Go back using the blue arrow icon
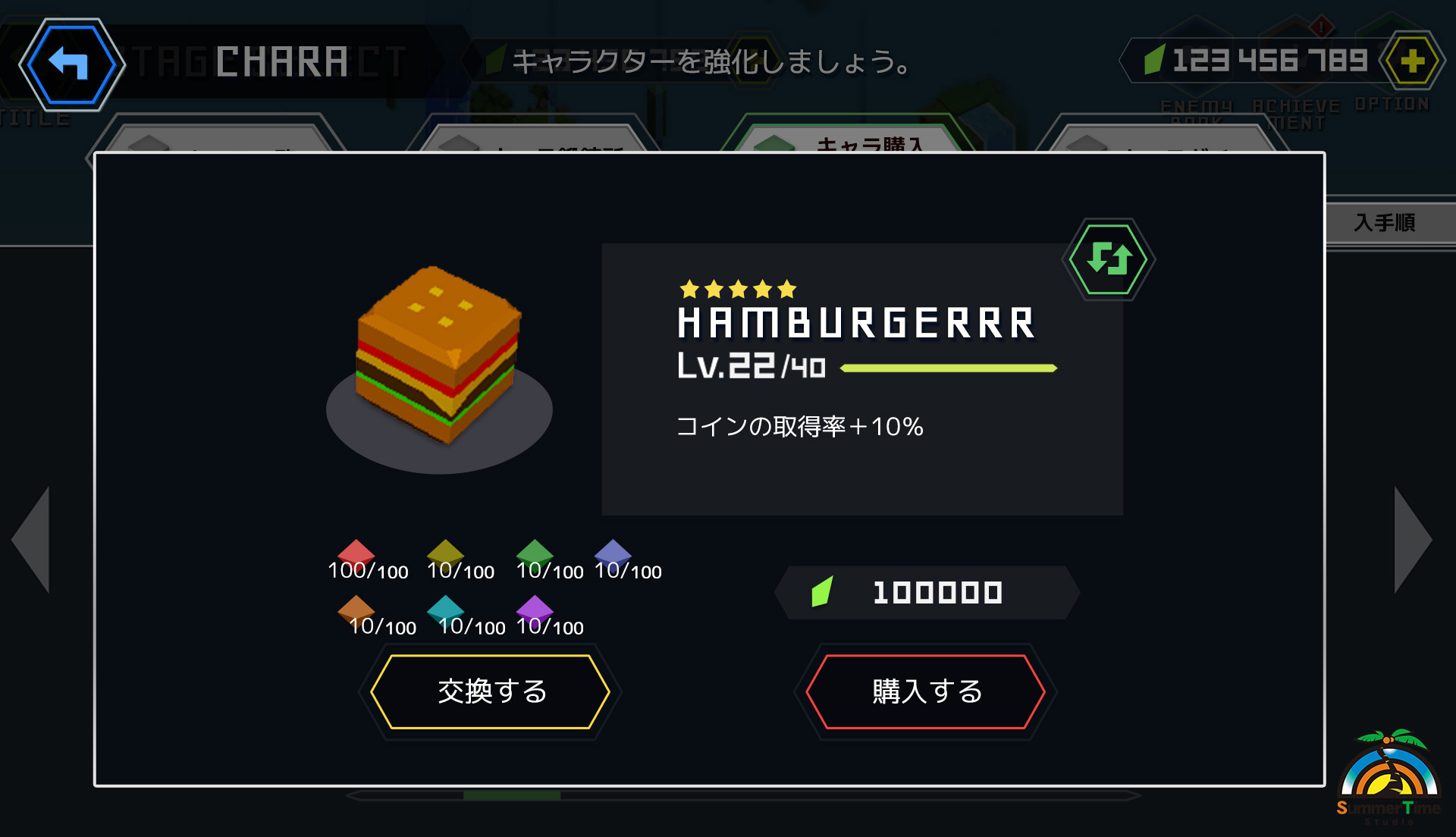Viewport: 1456px width, 837px height. 71,64
